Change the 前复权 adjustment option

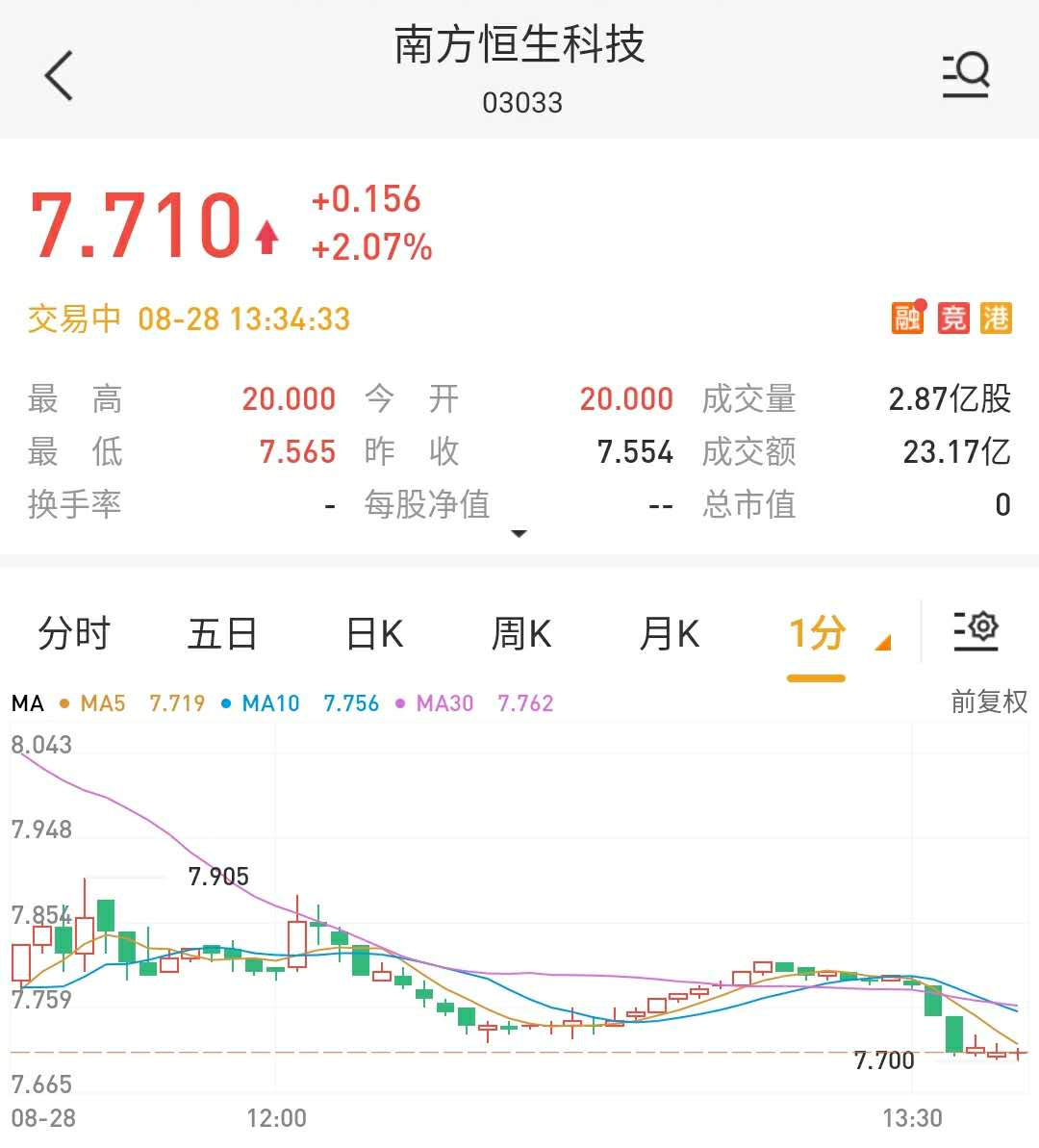point(988,702)
